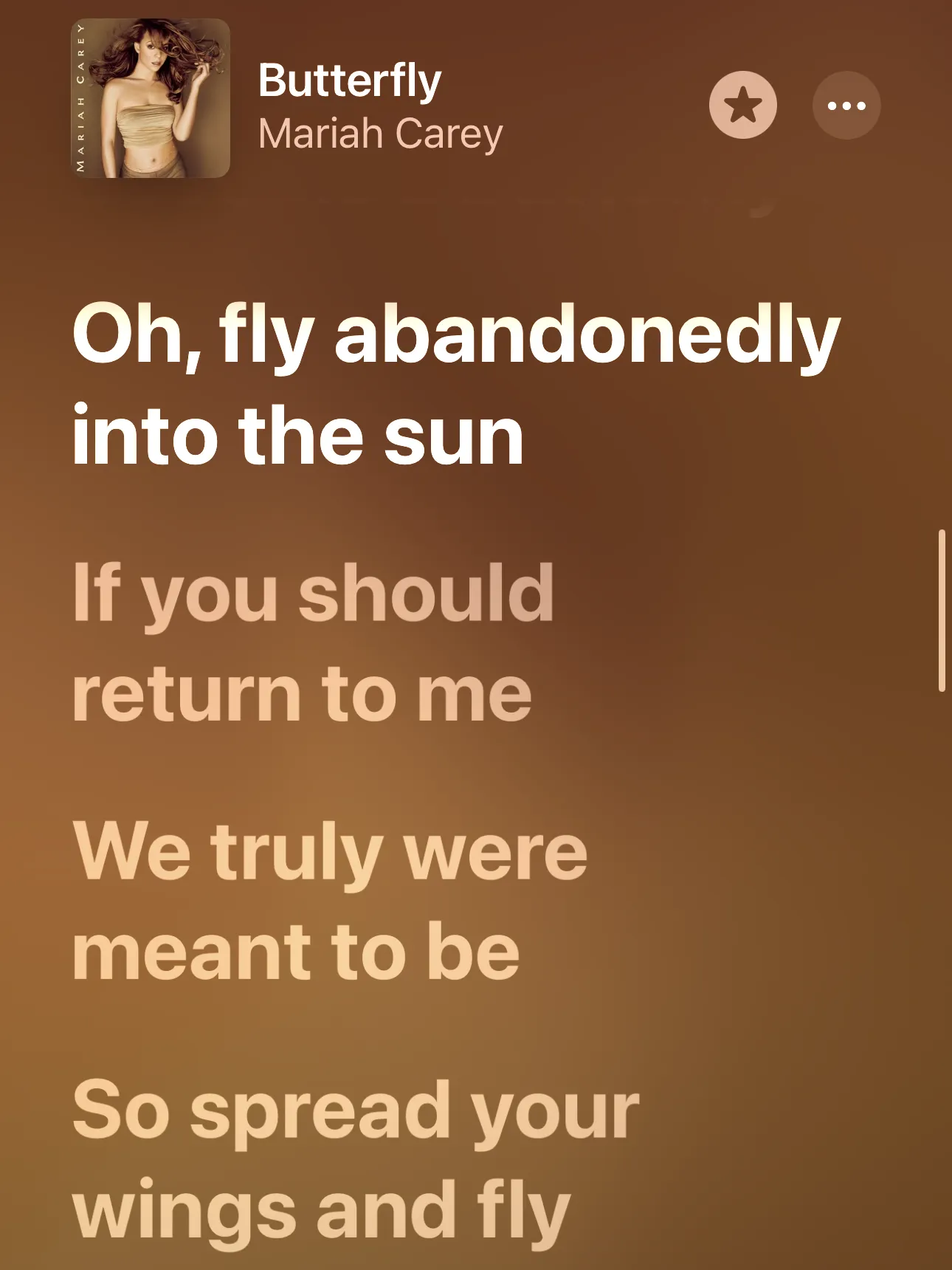This screenshot has width=952, height=1270.
Task: Jump to lyric "We truly were meant to be"
Action: pos(329,901)
